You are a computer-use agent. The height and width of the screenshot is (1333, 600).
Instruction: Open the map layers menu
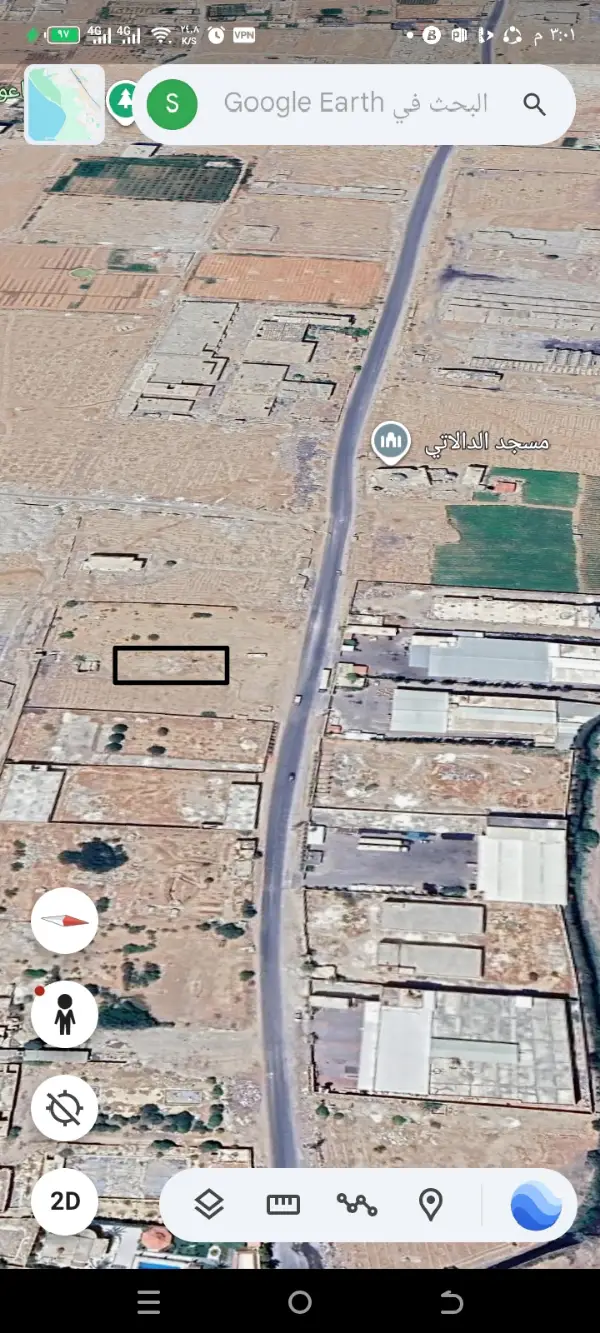click(x=209, y=1205)
